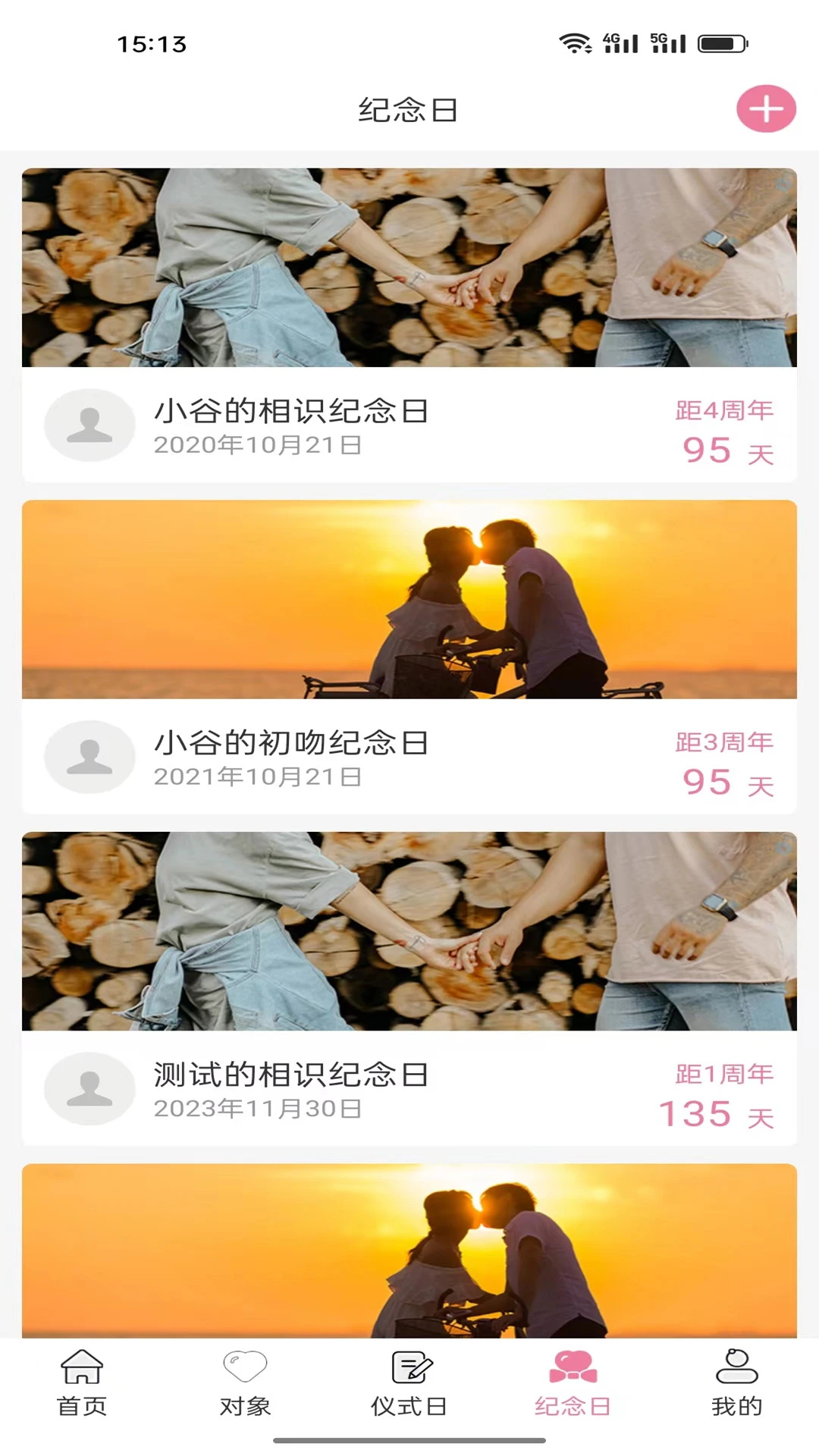Open the 仪式日 tab

click(409, 1383)
